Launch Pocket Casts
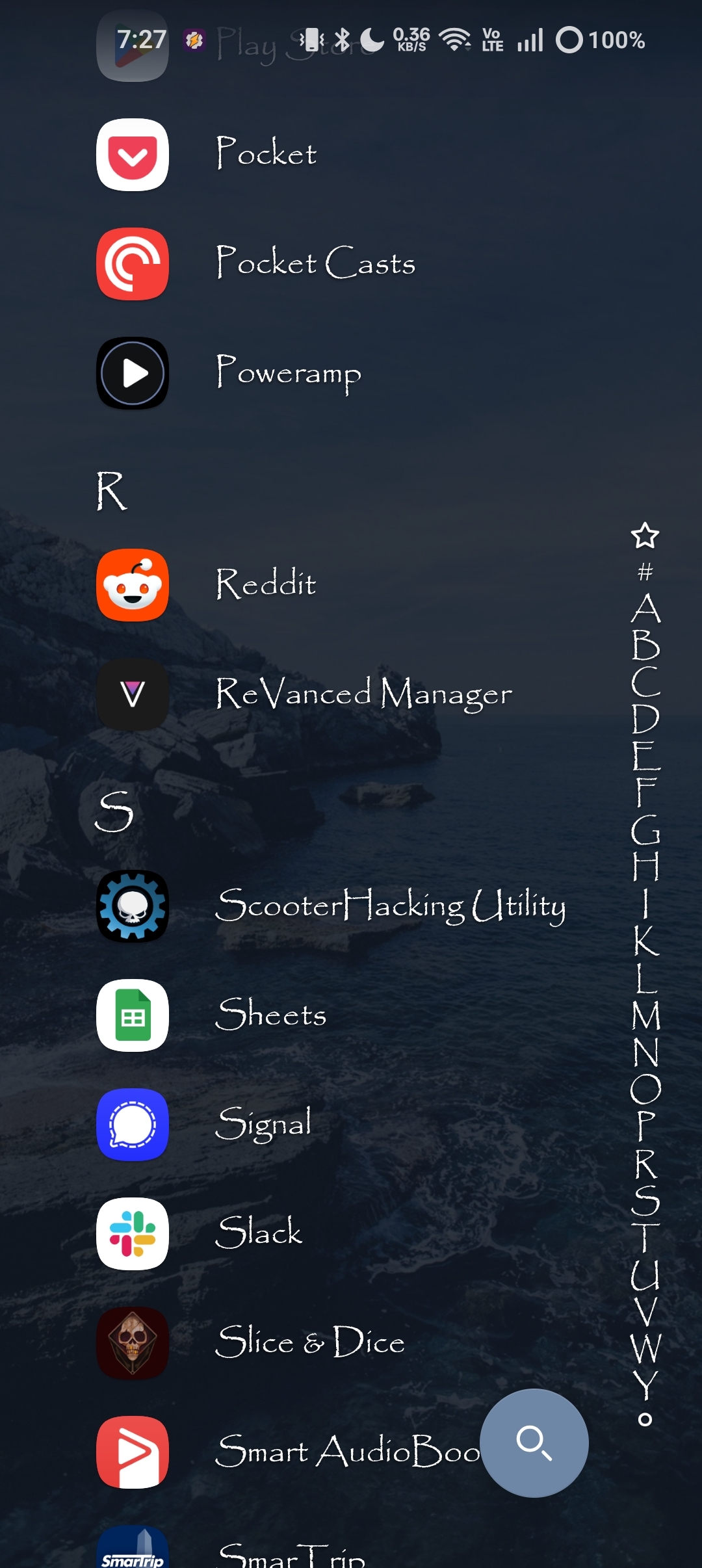 coord(133,264)
